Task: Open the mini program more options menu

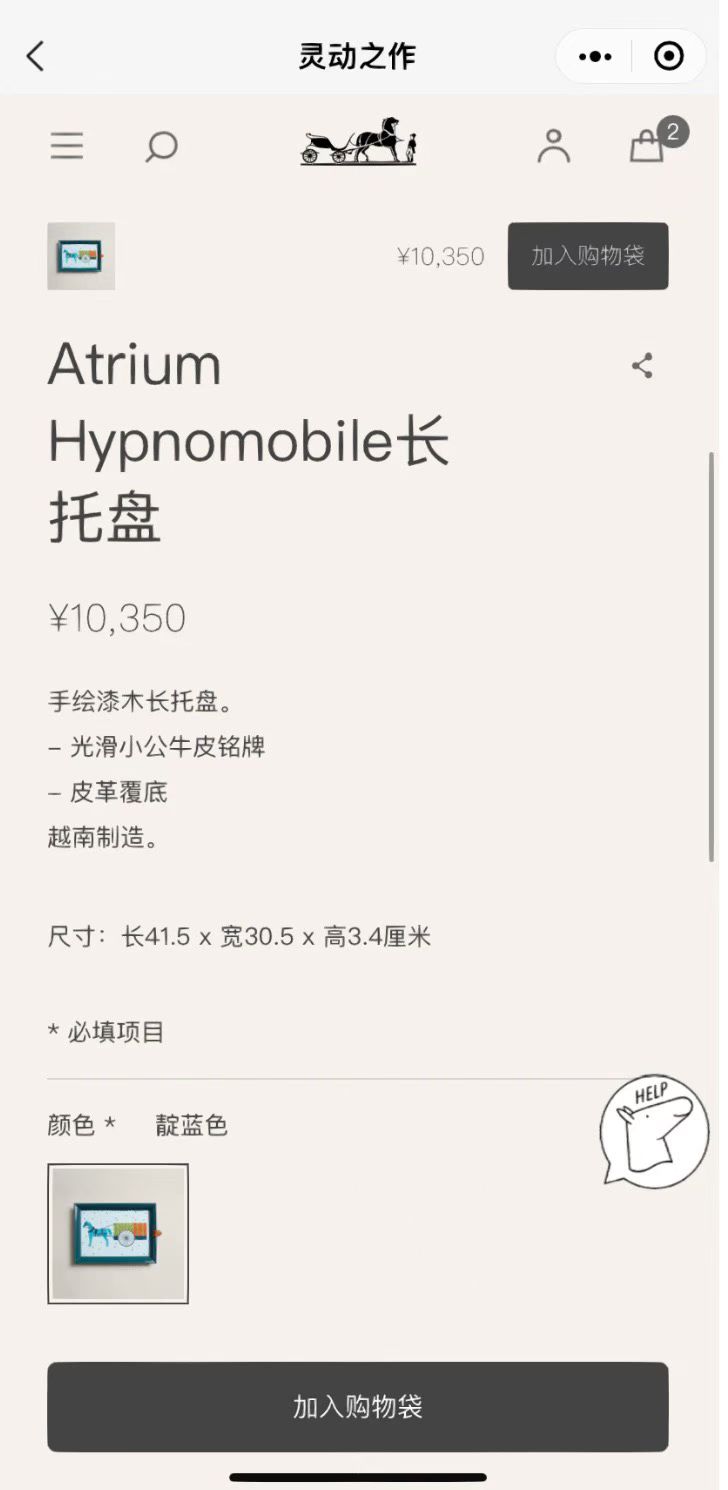Action: 595,56
